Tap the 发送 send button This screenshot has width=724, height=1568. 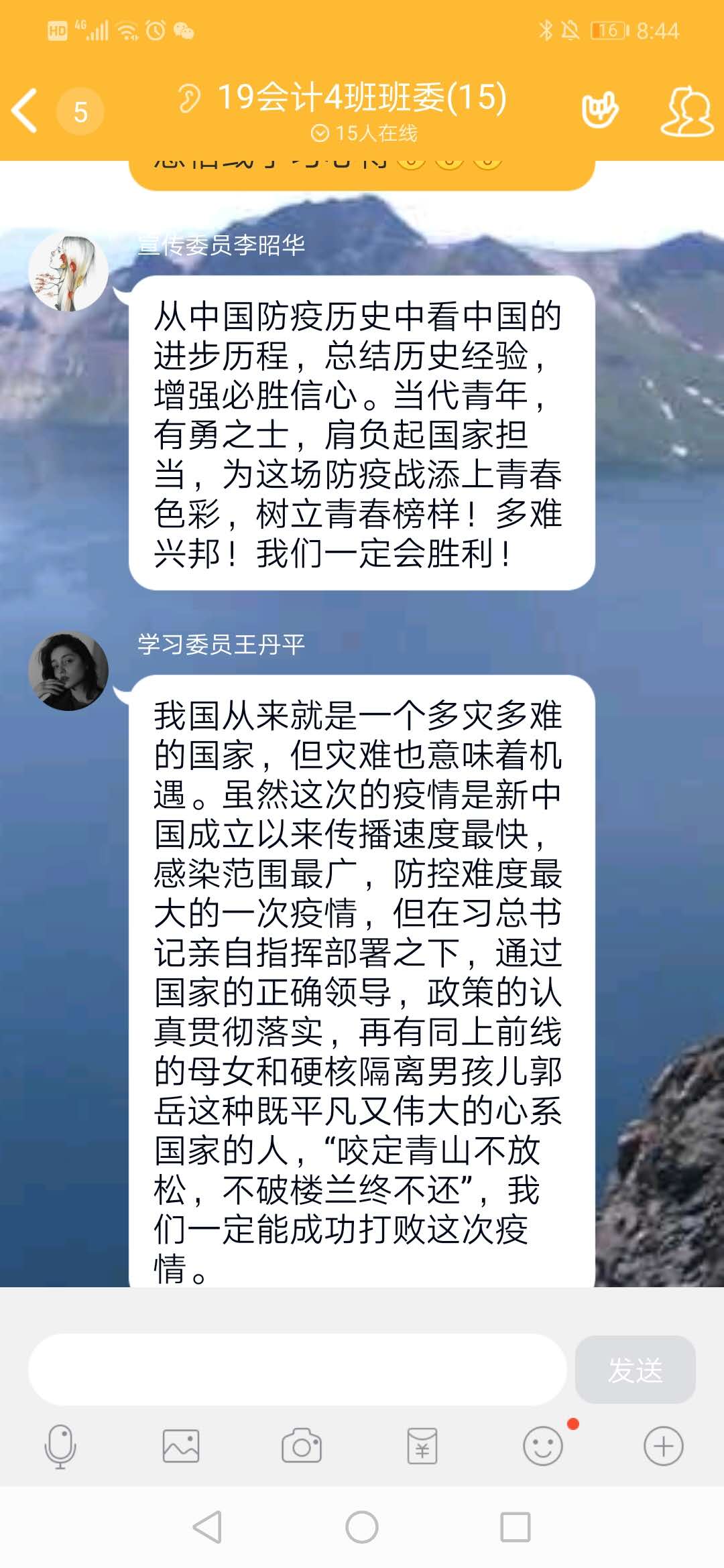pos(635,1369)
